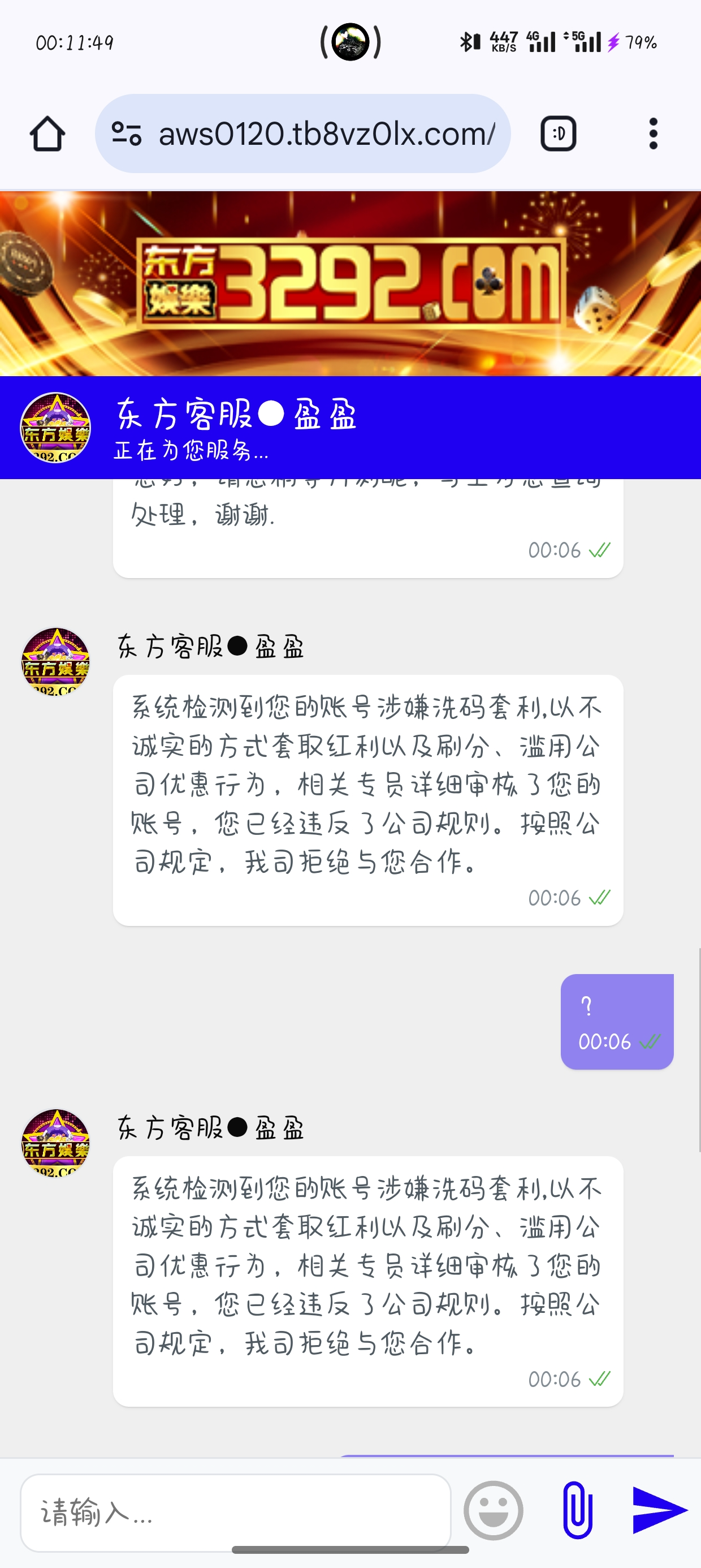
Task: View site information icon in address bar
Action: (127, 134)
